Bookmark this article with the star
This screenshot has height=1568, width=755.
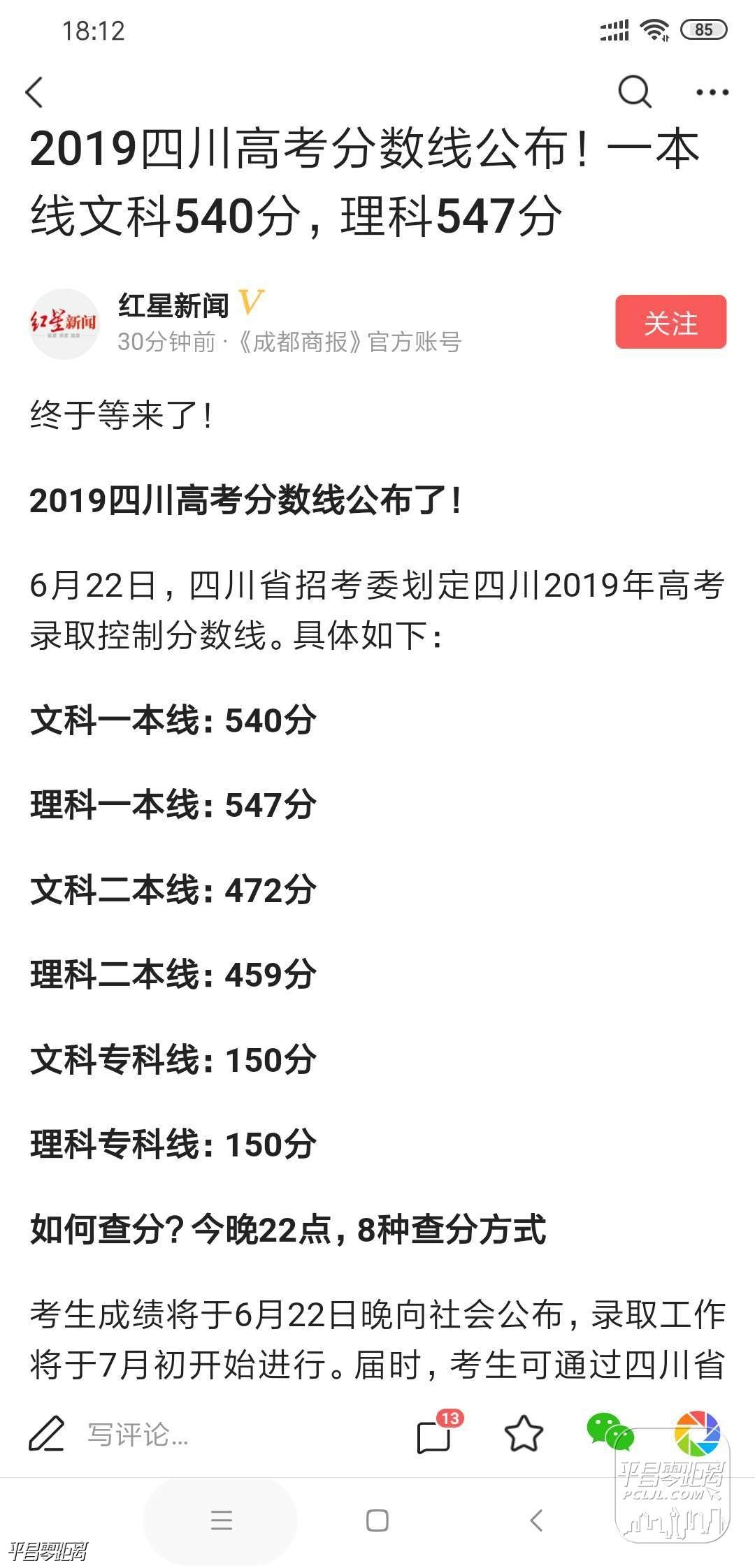click(523, 1435)
